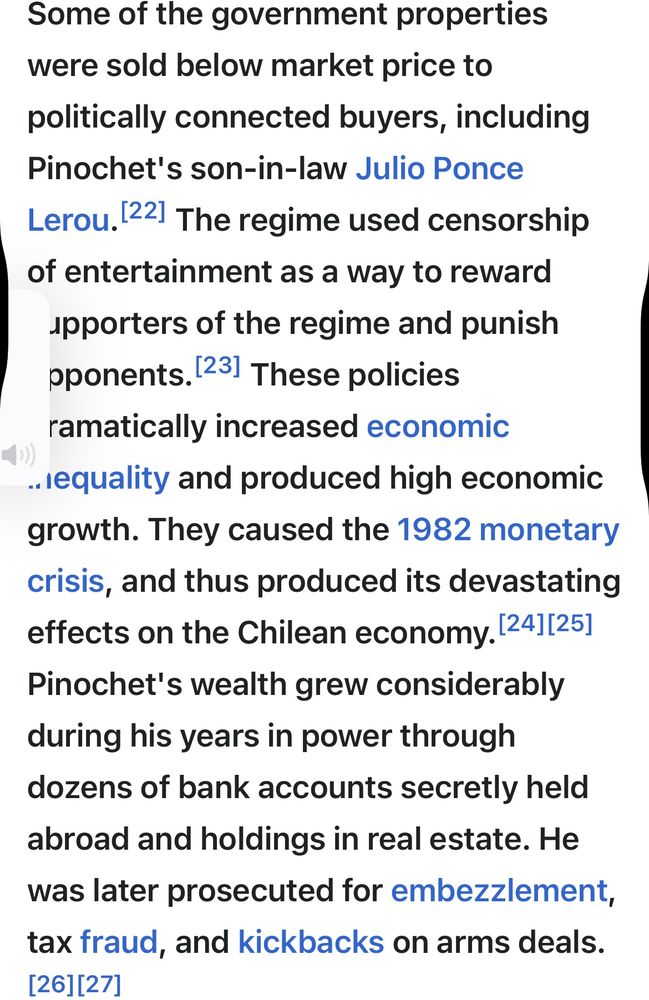This screenshot has height=1000, width=649.
Task: Open the kickbacks link
Action: (x=311, y=942)
